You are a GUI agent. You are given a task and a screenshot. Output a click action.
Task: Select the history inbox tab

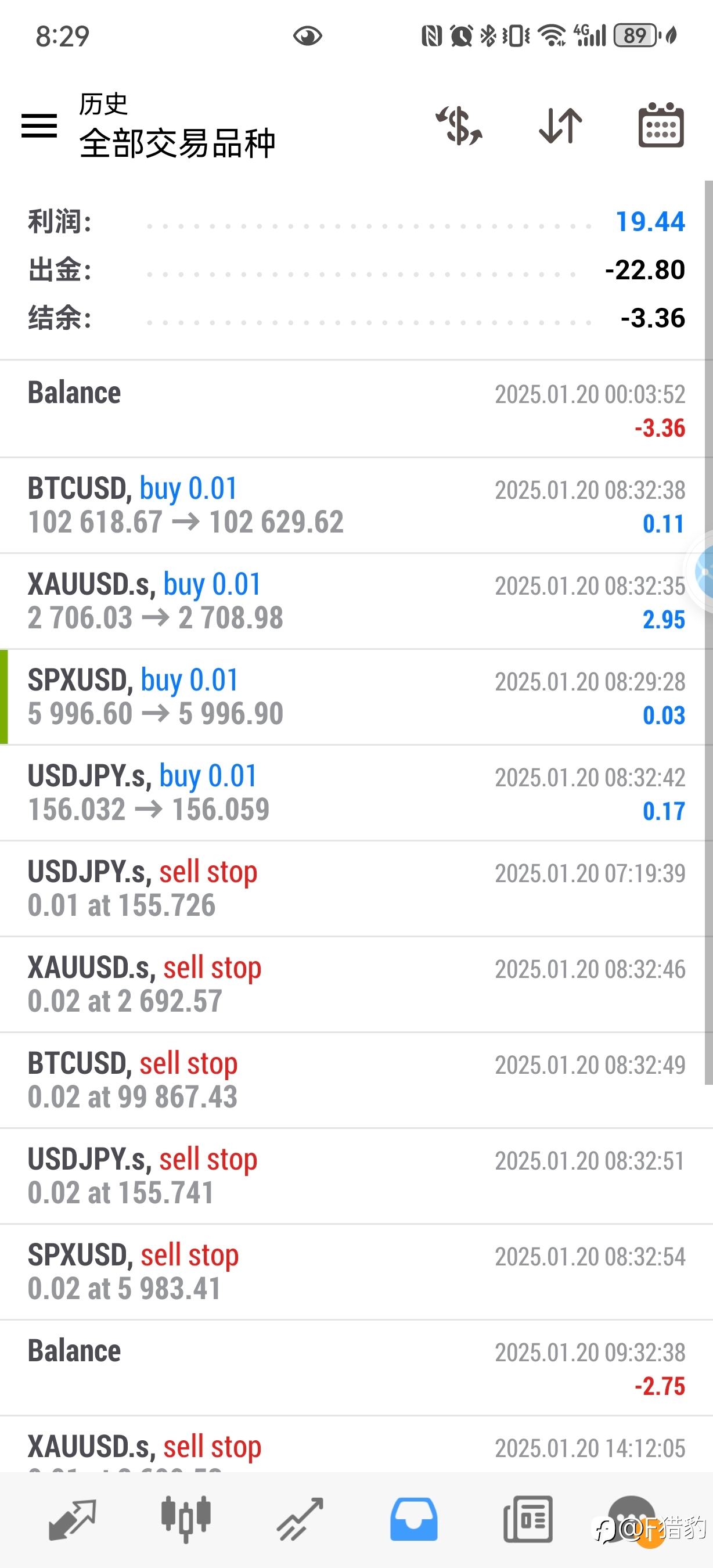[413, 1520]
